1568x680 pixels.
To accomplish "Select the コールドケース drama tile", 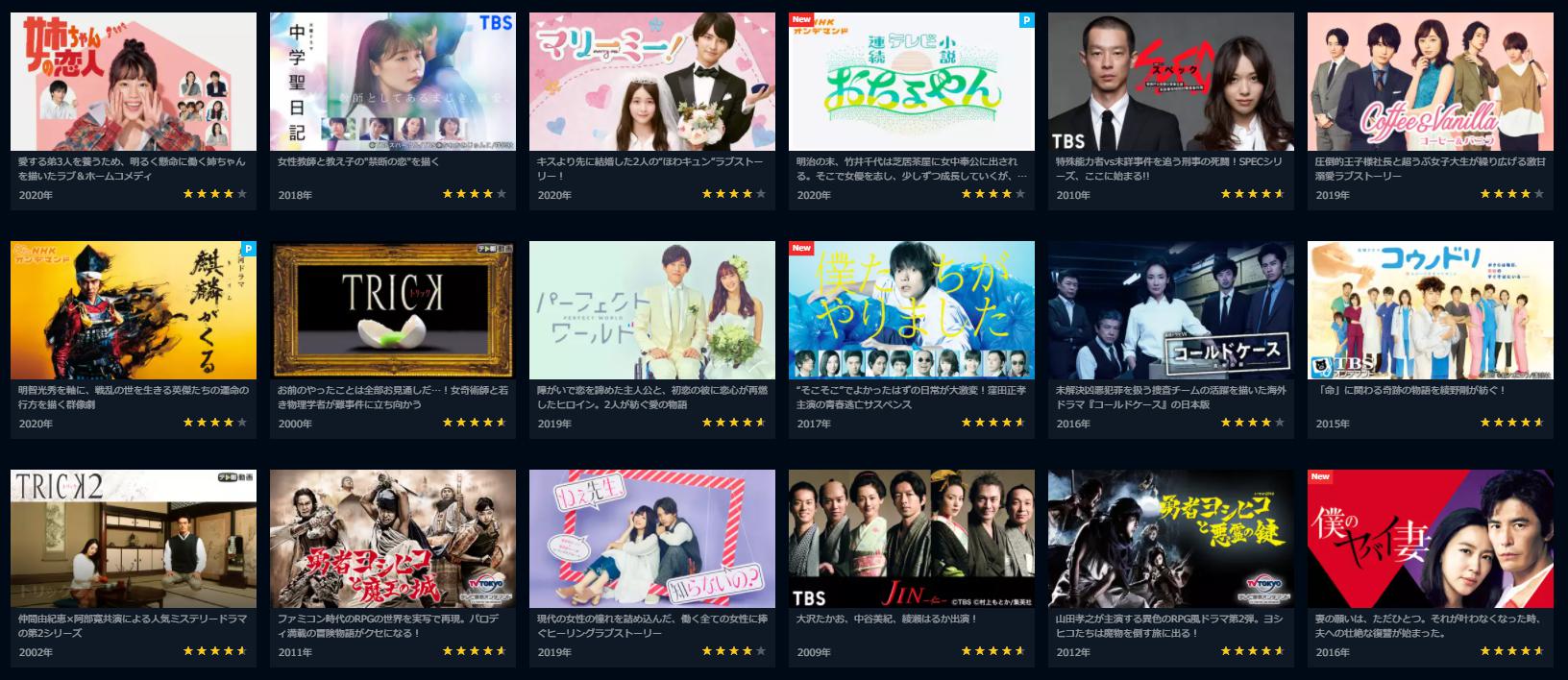I will [1171, 310].
